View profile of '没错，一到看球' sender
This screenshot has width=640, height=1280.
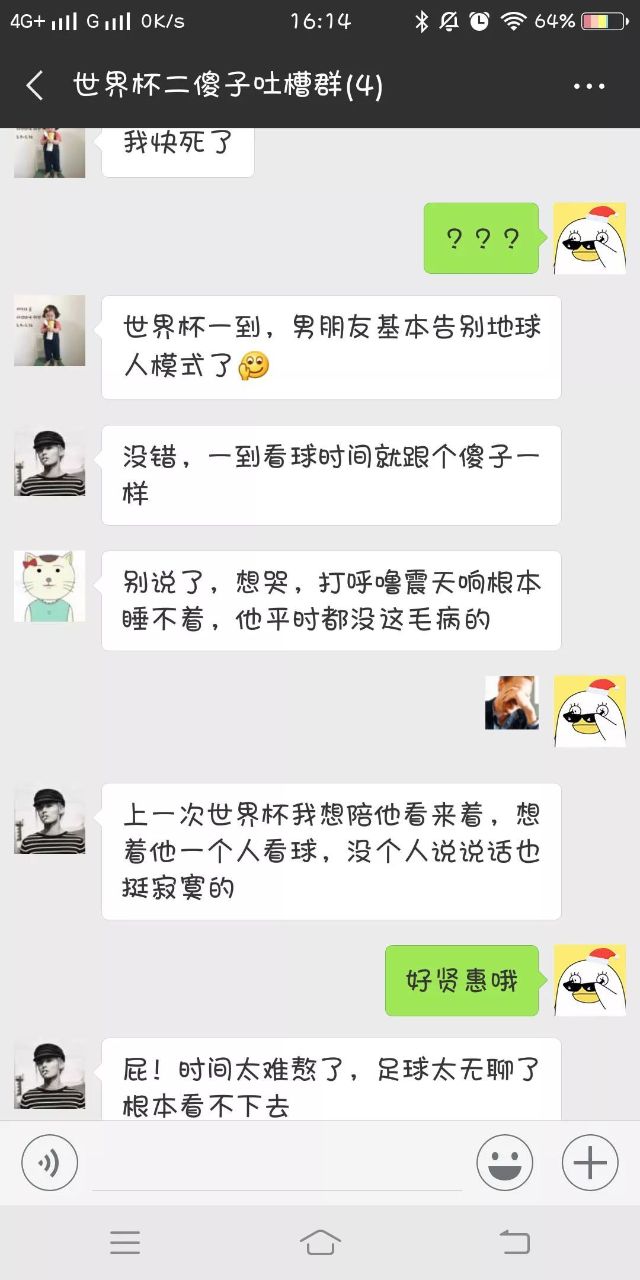49,461
